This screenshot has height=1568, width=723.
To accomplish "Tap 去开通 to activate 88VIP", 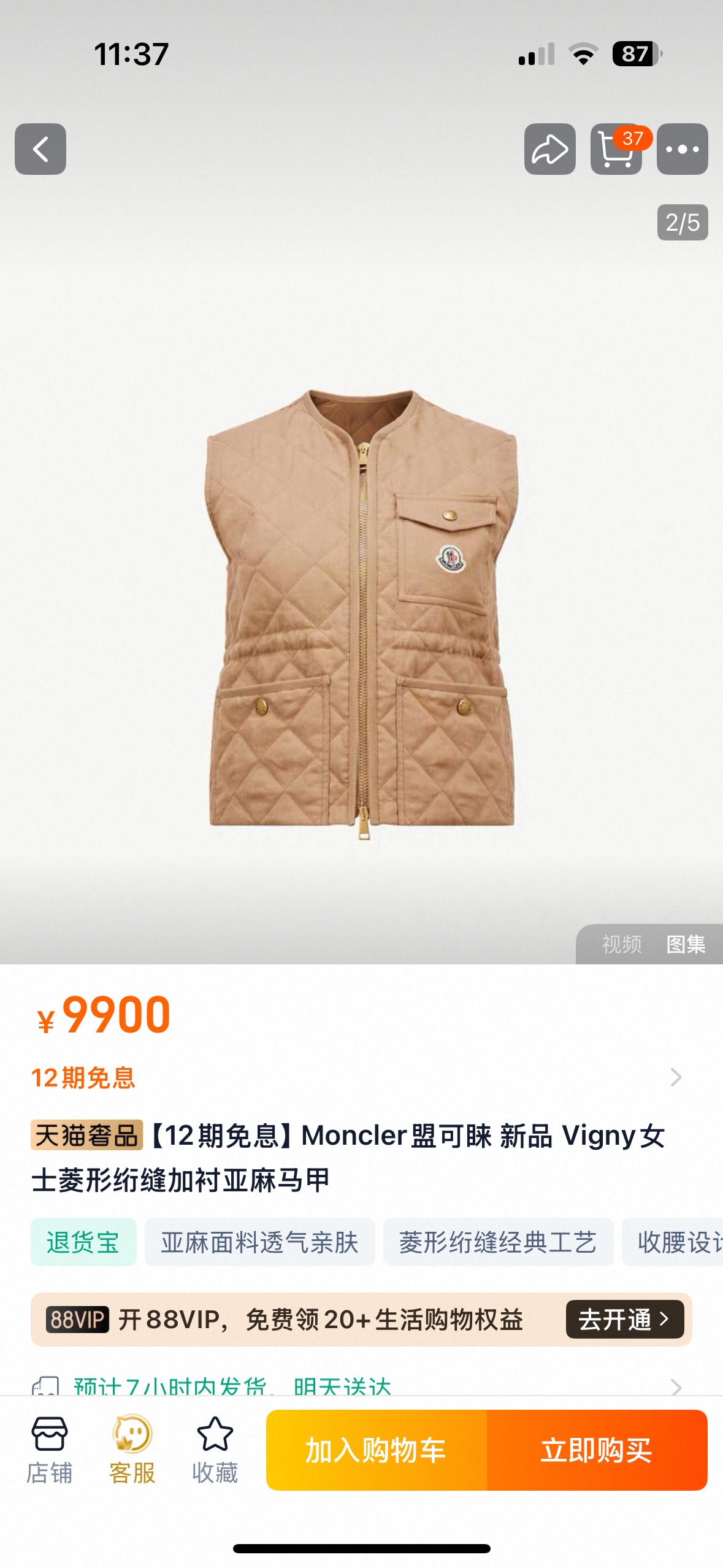I will (624, 1319).
